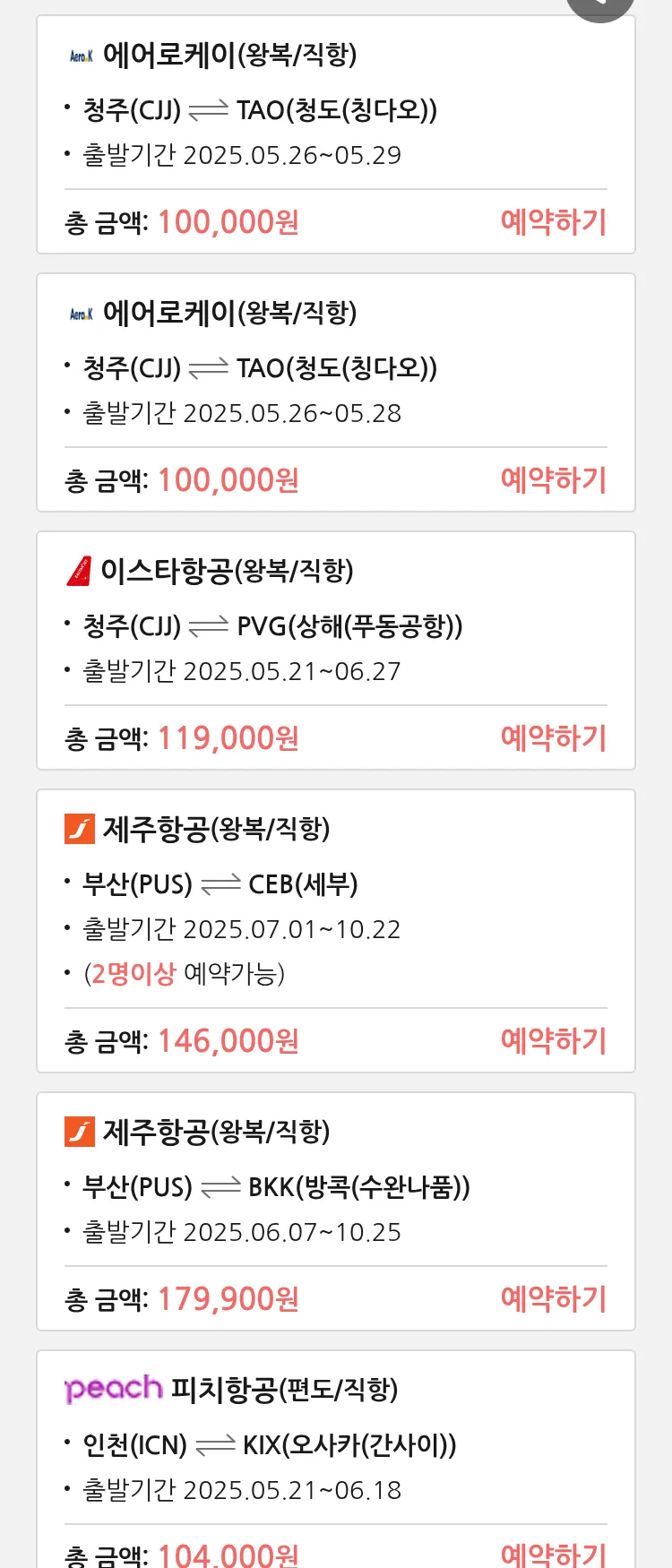Tap 예약하기 for 에어로케이 청주-TAO 05.26~05.29
Screen dimensions: 672x1568
[554, 222]
